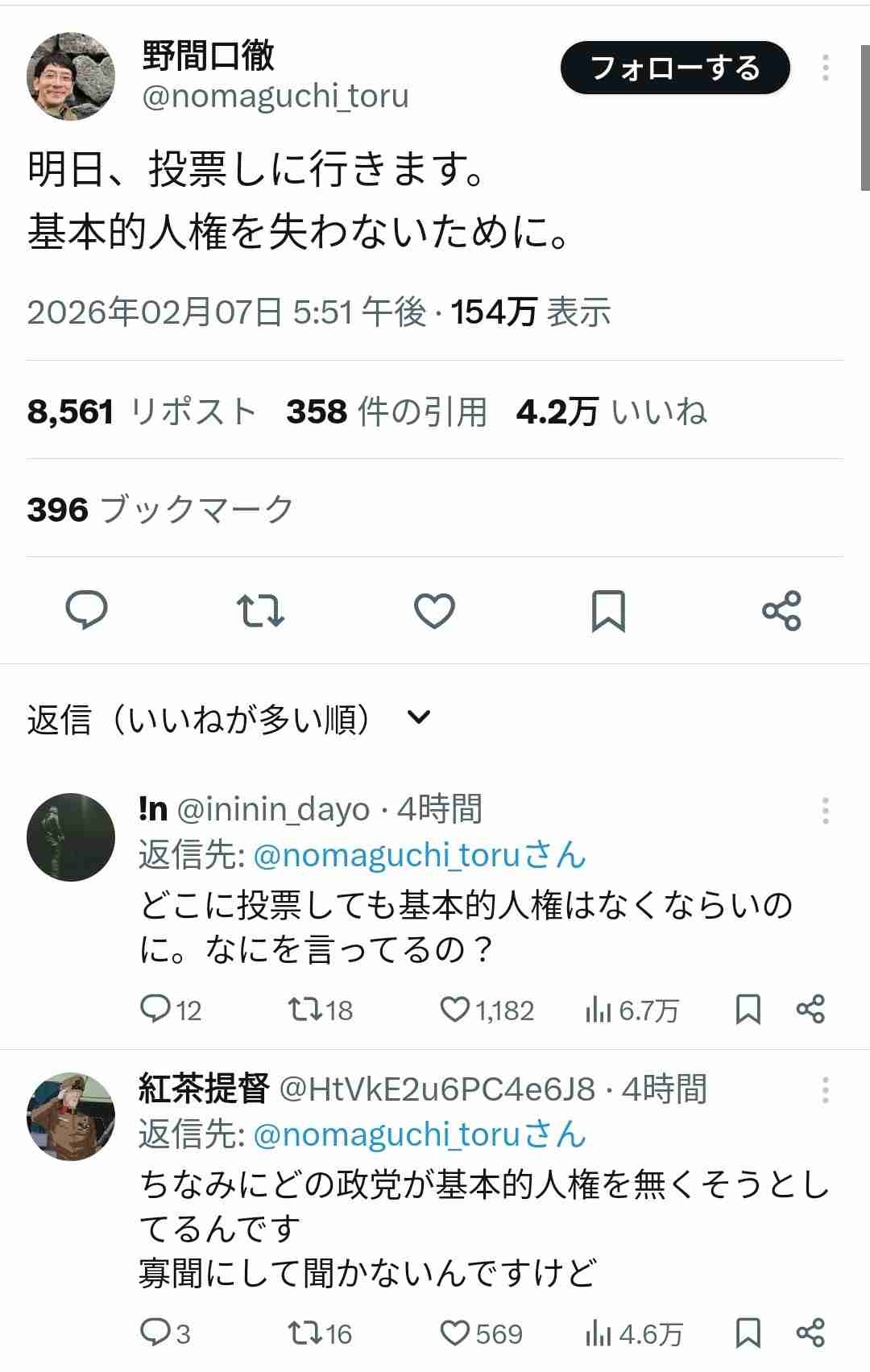Open 野間口徹's profile picture
This screenshot has width=870, height=1372.
(x=71, y=76)
